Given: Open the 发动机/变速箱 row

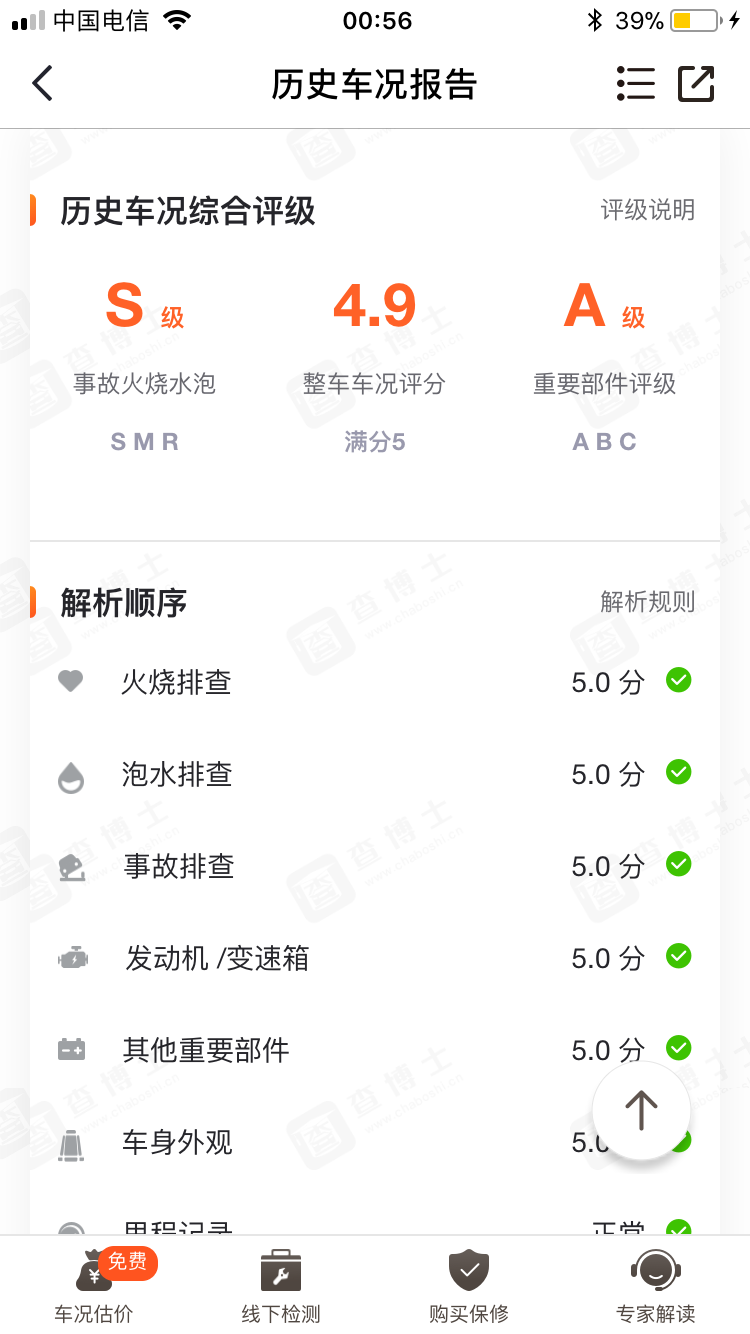Looking at the screenshot, I should point(375,958).
